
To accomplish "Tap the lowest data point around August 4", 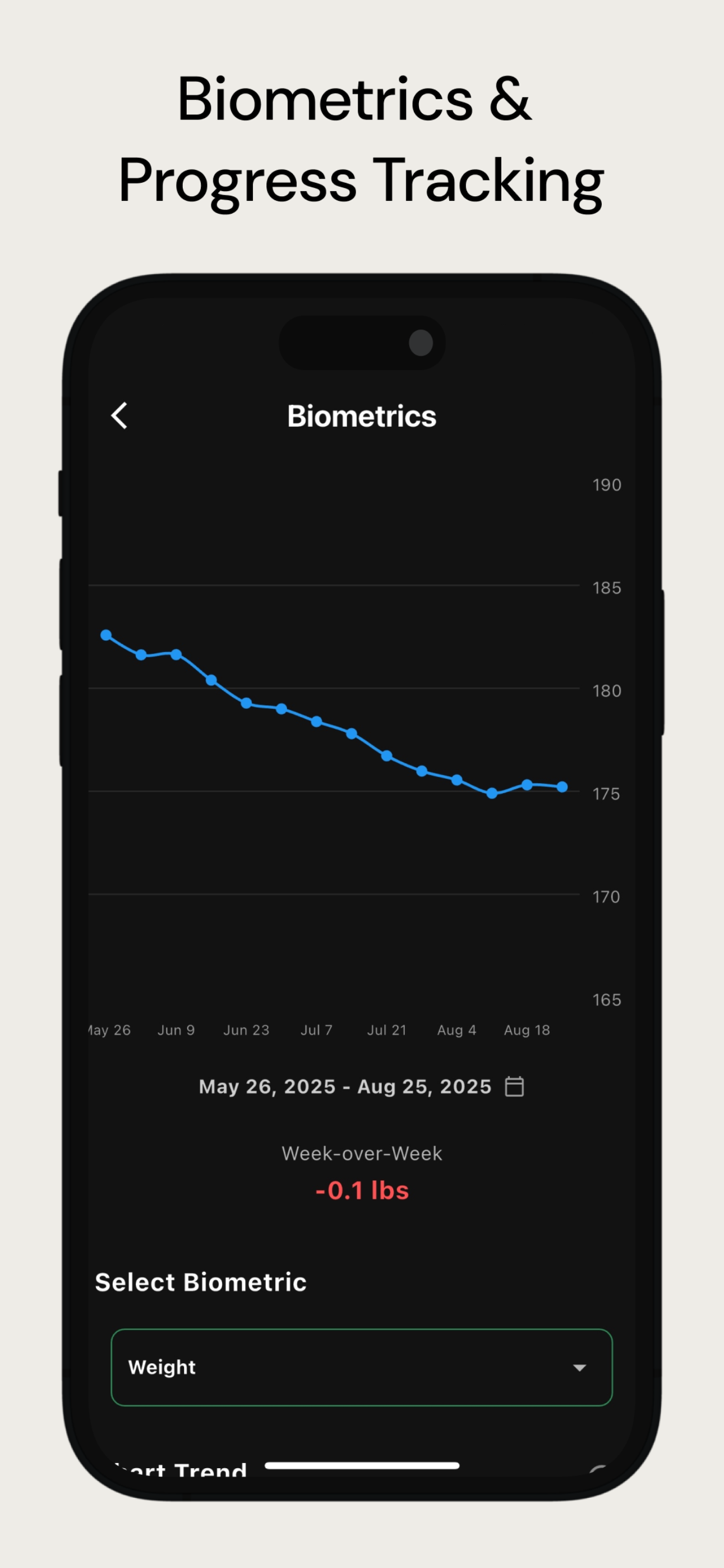I will 491,792.
